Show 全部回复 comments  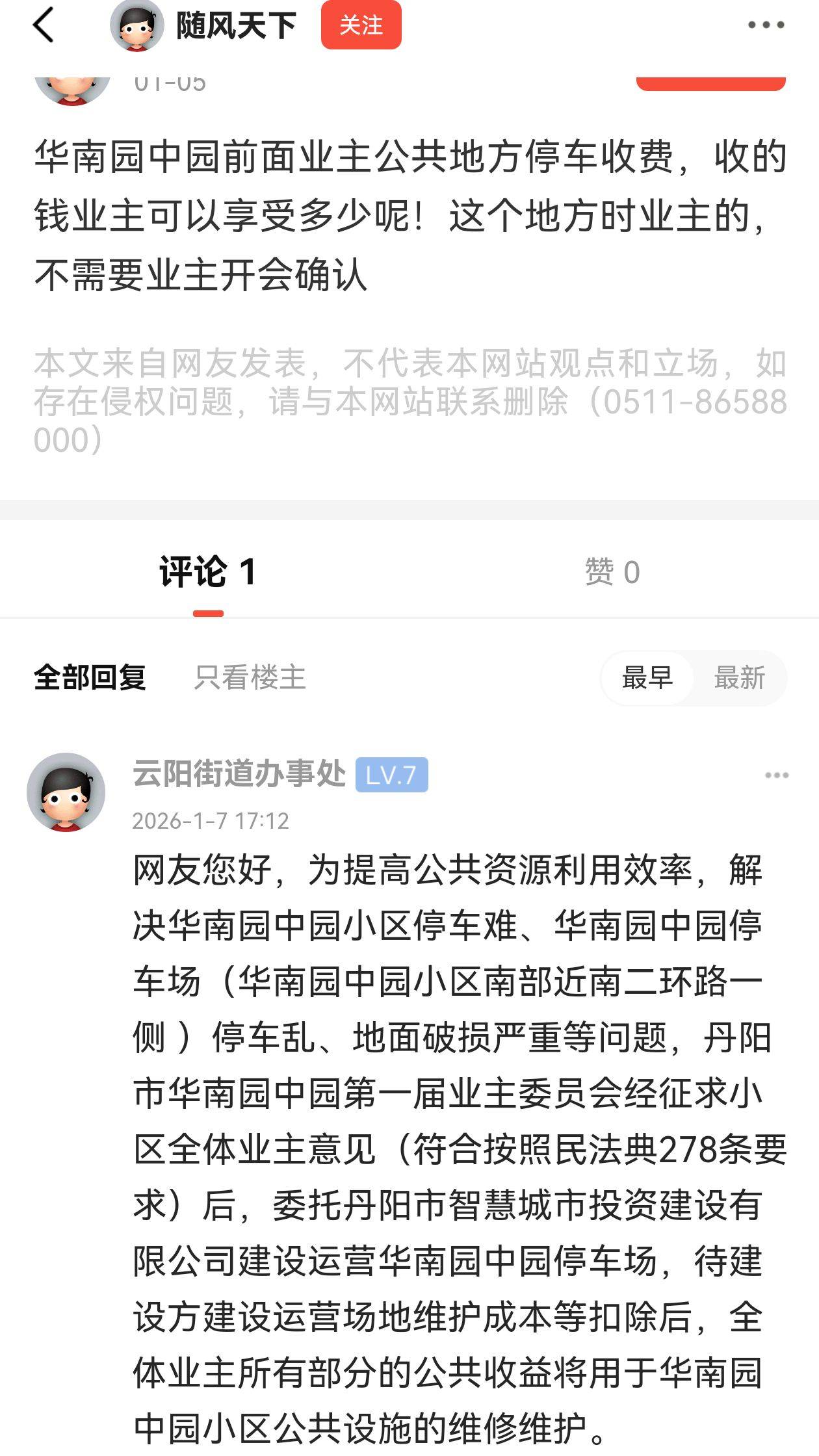90,678
